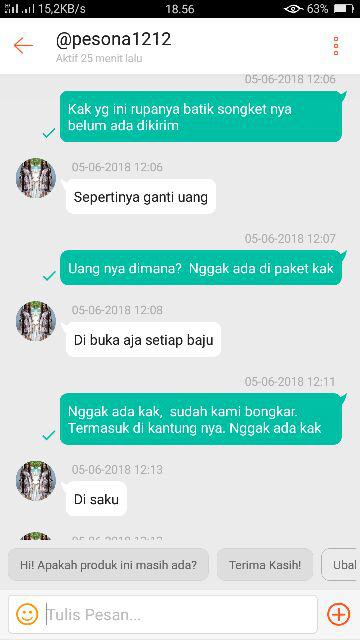Focus the "Tulis Pesan..." message field
Screen dimensions: 360x640
(x=180, y=614)
